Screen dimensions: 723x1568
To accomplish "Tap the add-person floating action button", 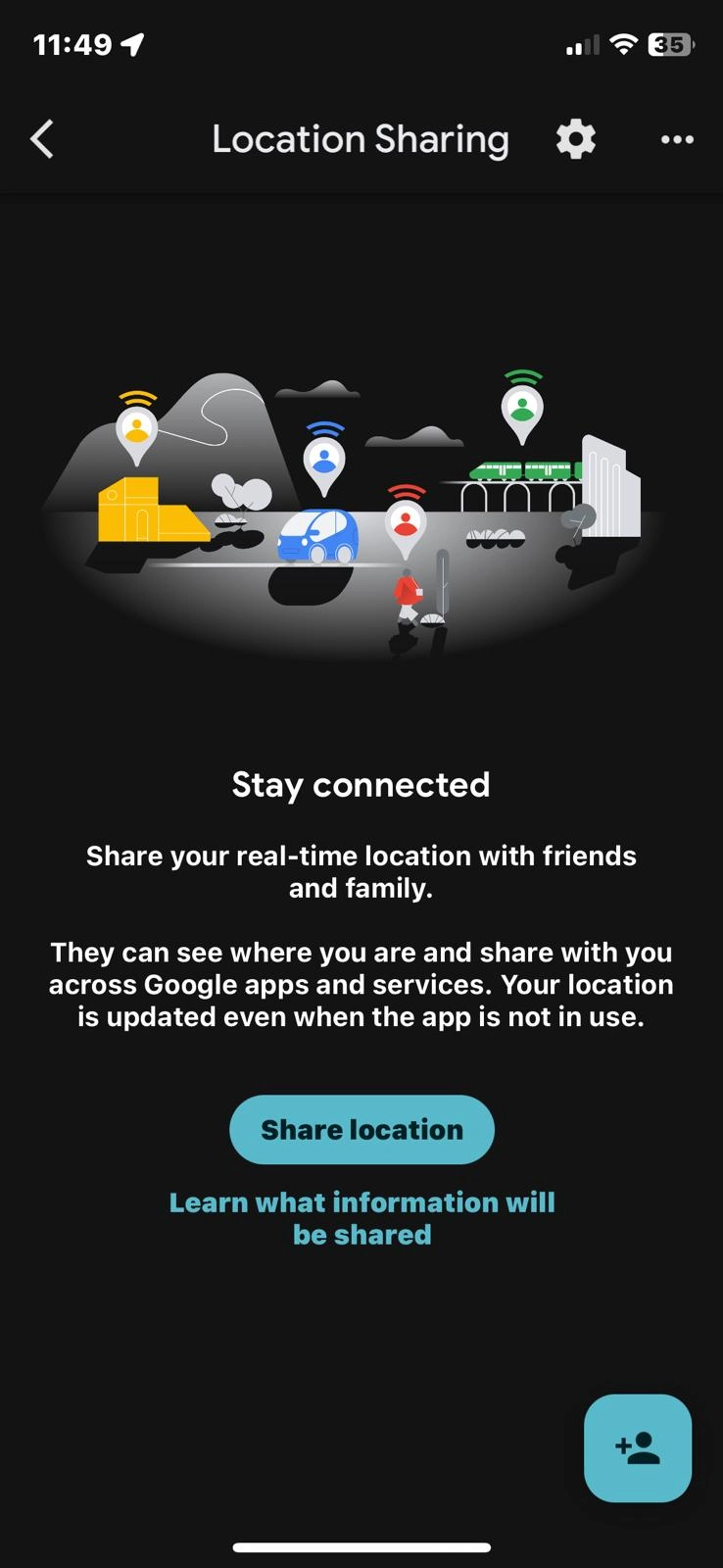I will 637,1449.
